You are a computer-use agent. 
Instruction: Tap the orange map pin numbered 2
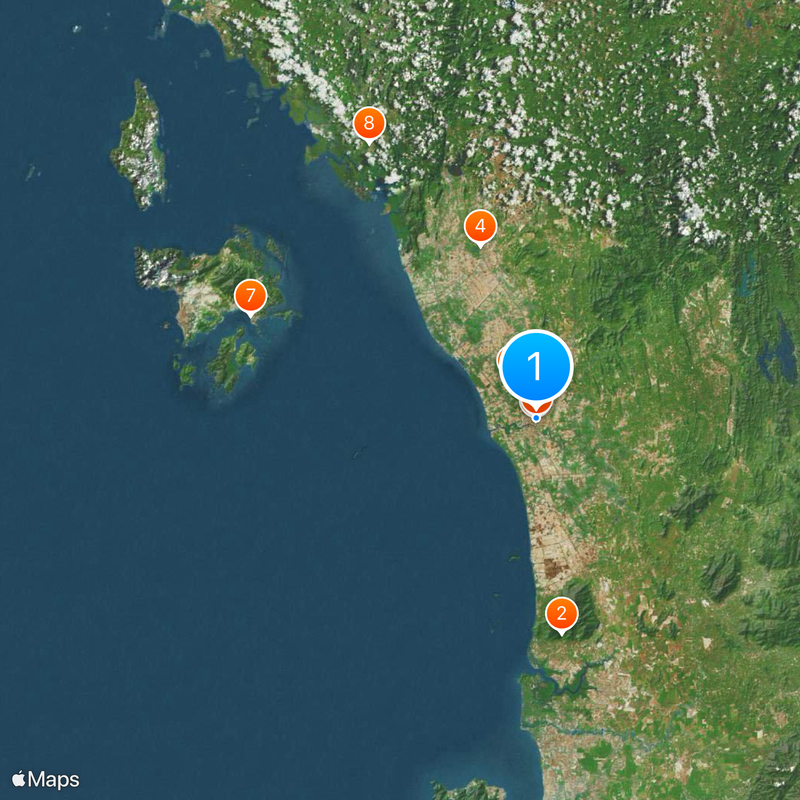coord(561,613)
